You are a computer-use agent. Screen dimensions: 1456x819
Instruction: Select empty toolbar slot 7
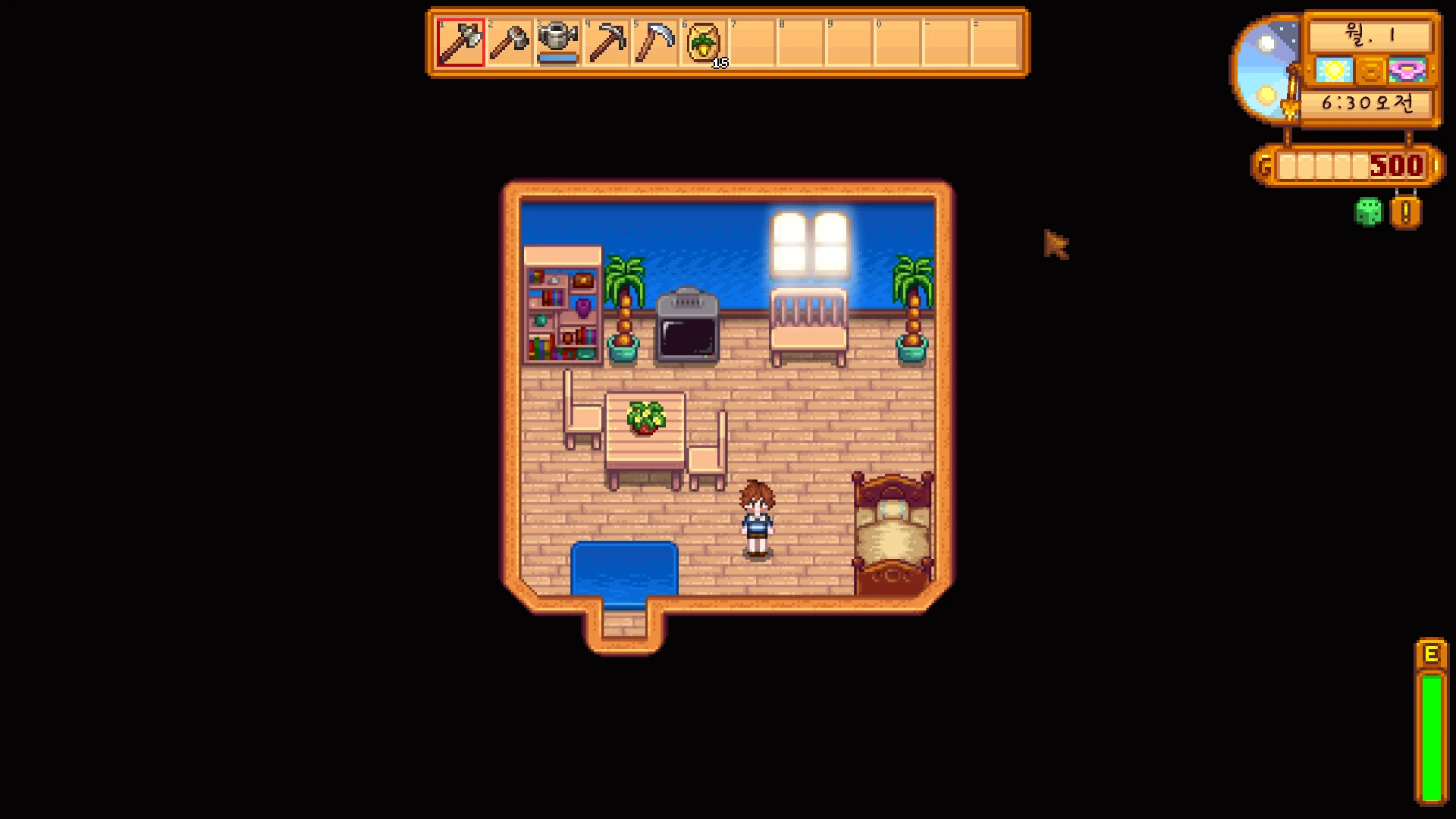click(x=752, y=42)
